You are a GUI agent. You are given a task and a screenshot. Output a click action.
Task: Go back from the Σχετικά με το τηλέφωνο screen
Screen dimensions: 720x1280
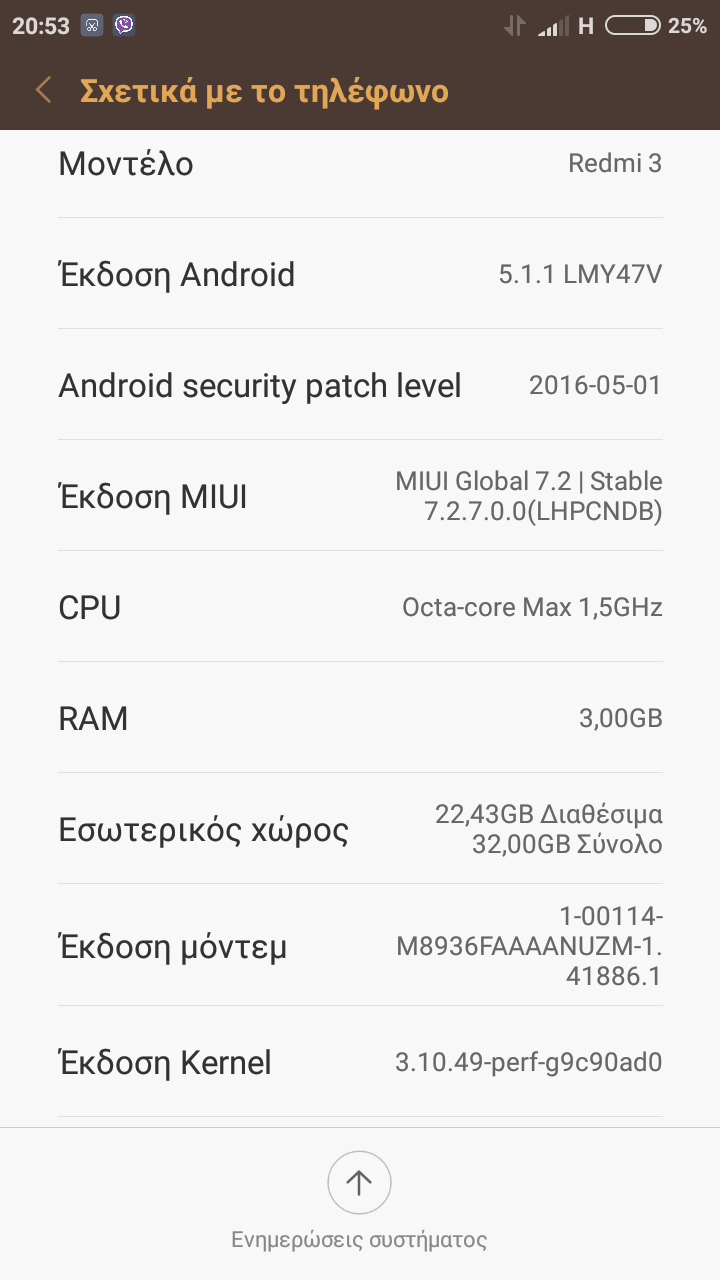click(43, 91)
